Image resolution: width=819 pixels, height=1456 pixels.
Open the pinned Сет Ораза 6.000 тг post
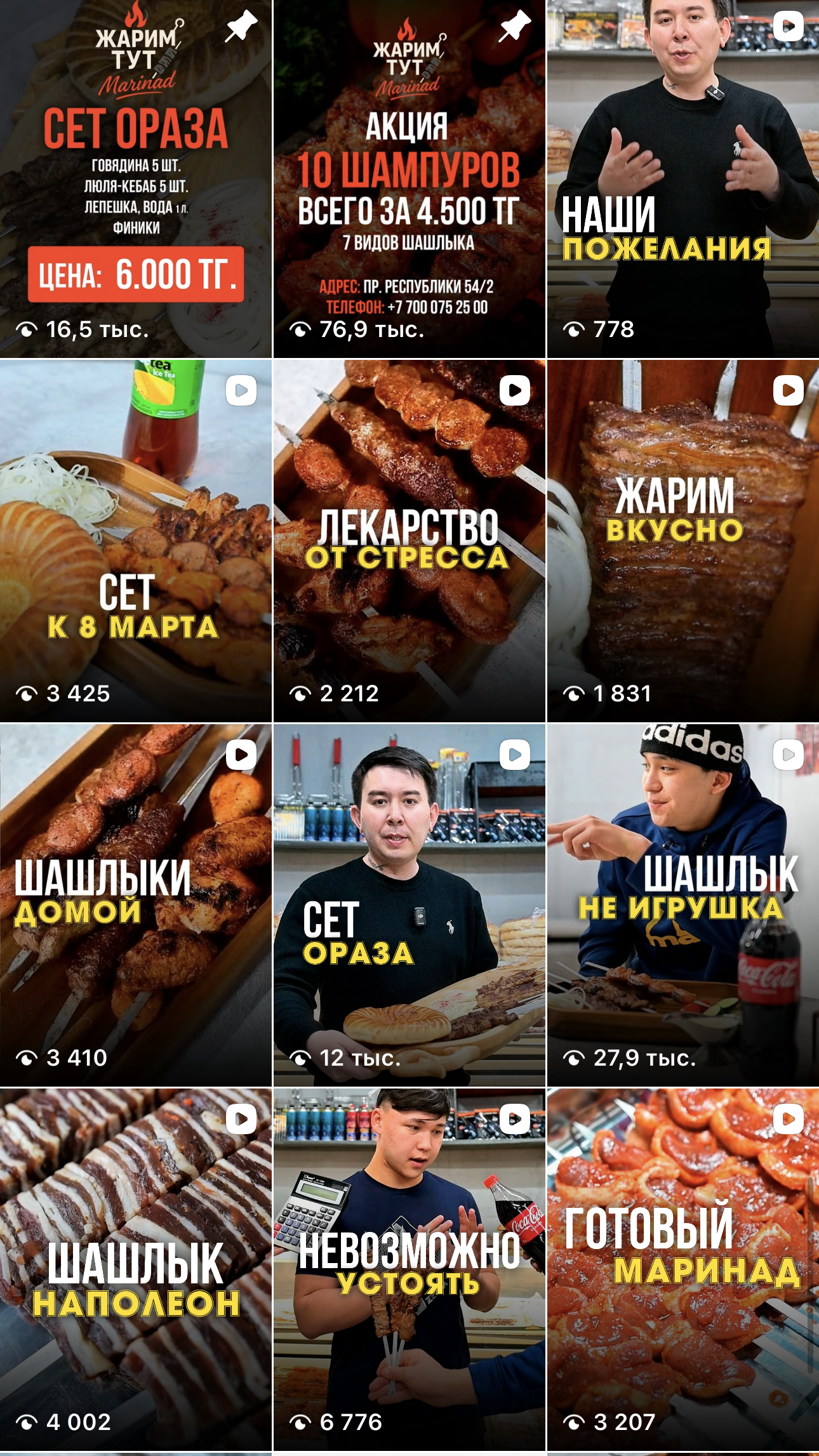135,179
